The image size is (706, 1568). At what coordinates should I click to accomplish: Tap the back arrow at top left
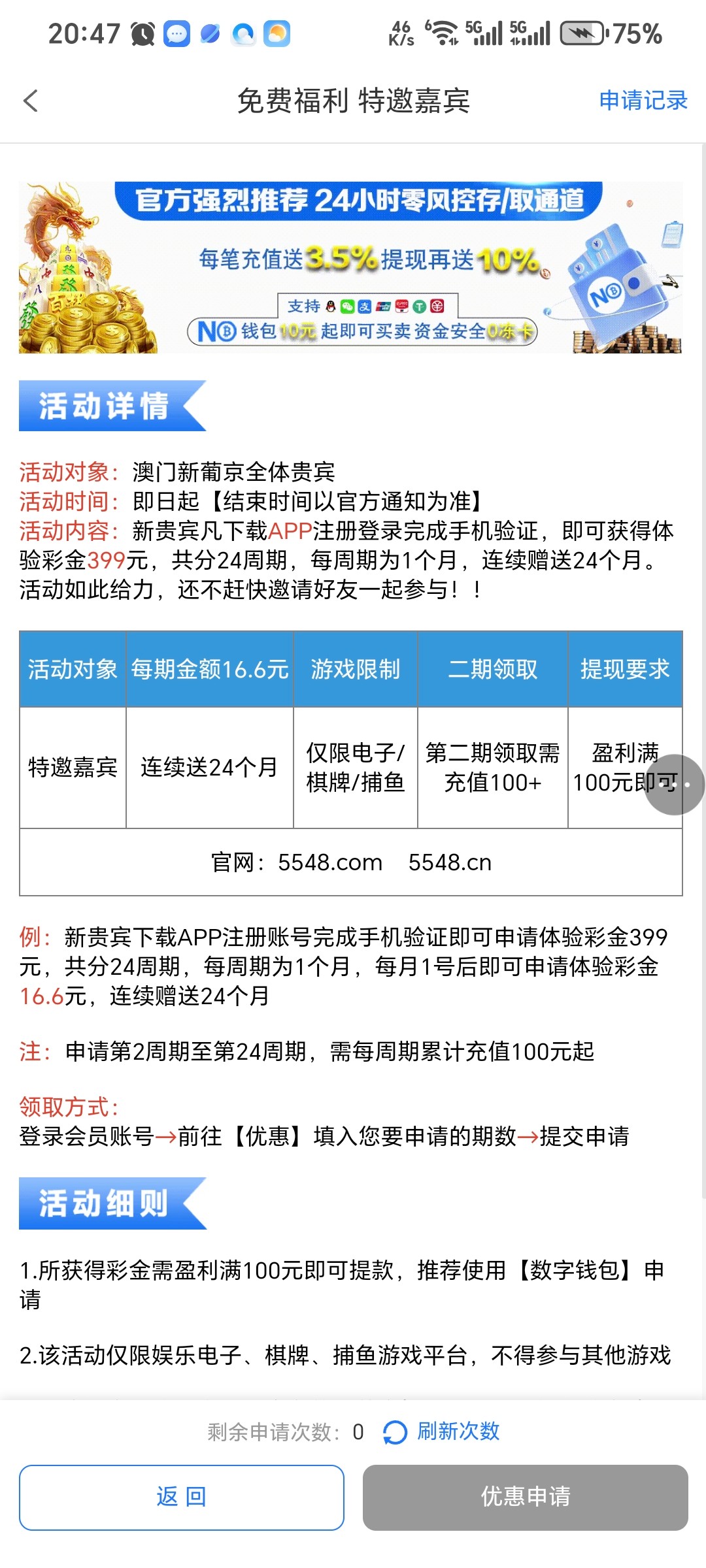coord(29,101)
